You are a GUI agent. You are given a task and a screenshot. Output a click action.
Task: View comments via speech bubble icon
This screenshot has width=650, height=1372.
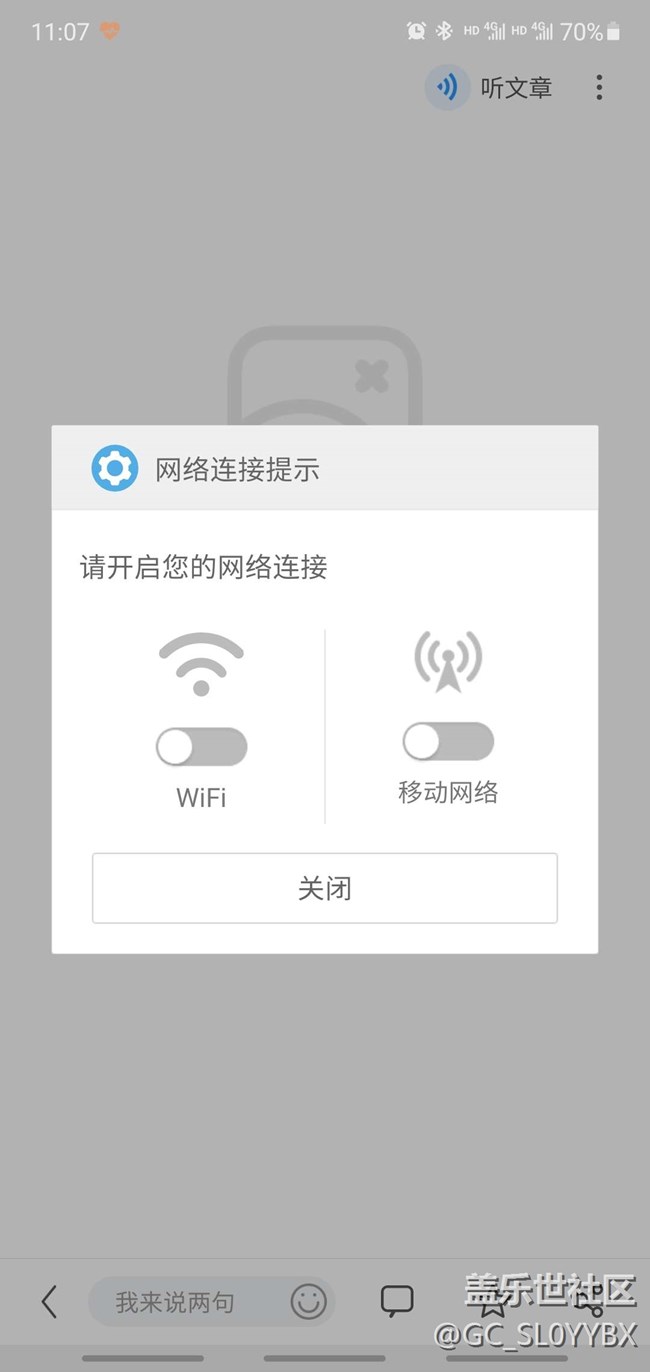pyautogui.click(x=397, y=1301)
